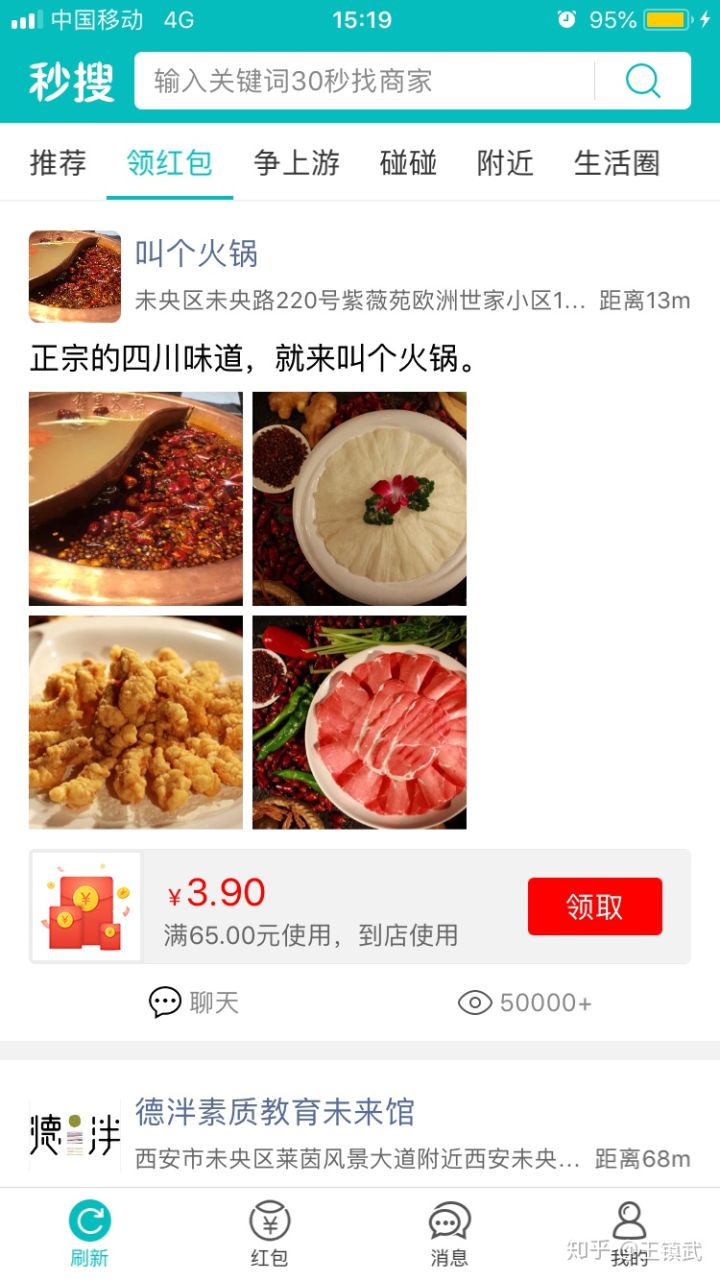Go to the 红包 bottom tab
This screenshot has width=720, height=1281.
[x=269, y=1234]
